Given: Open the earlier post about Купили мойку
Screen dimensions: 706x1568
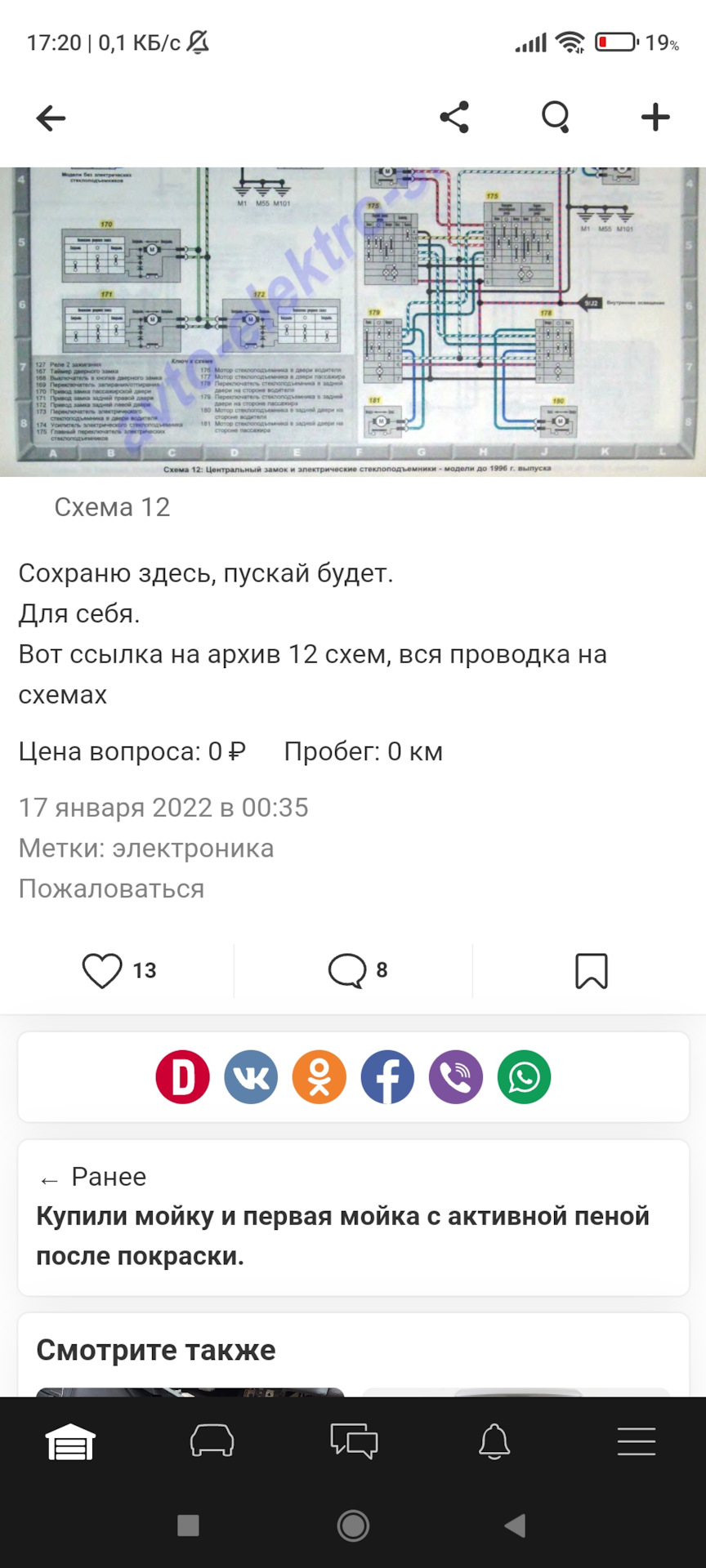Looking at the screenshot, I should pyautogui.click(x=353, y=1218).
